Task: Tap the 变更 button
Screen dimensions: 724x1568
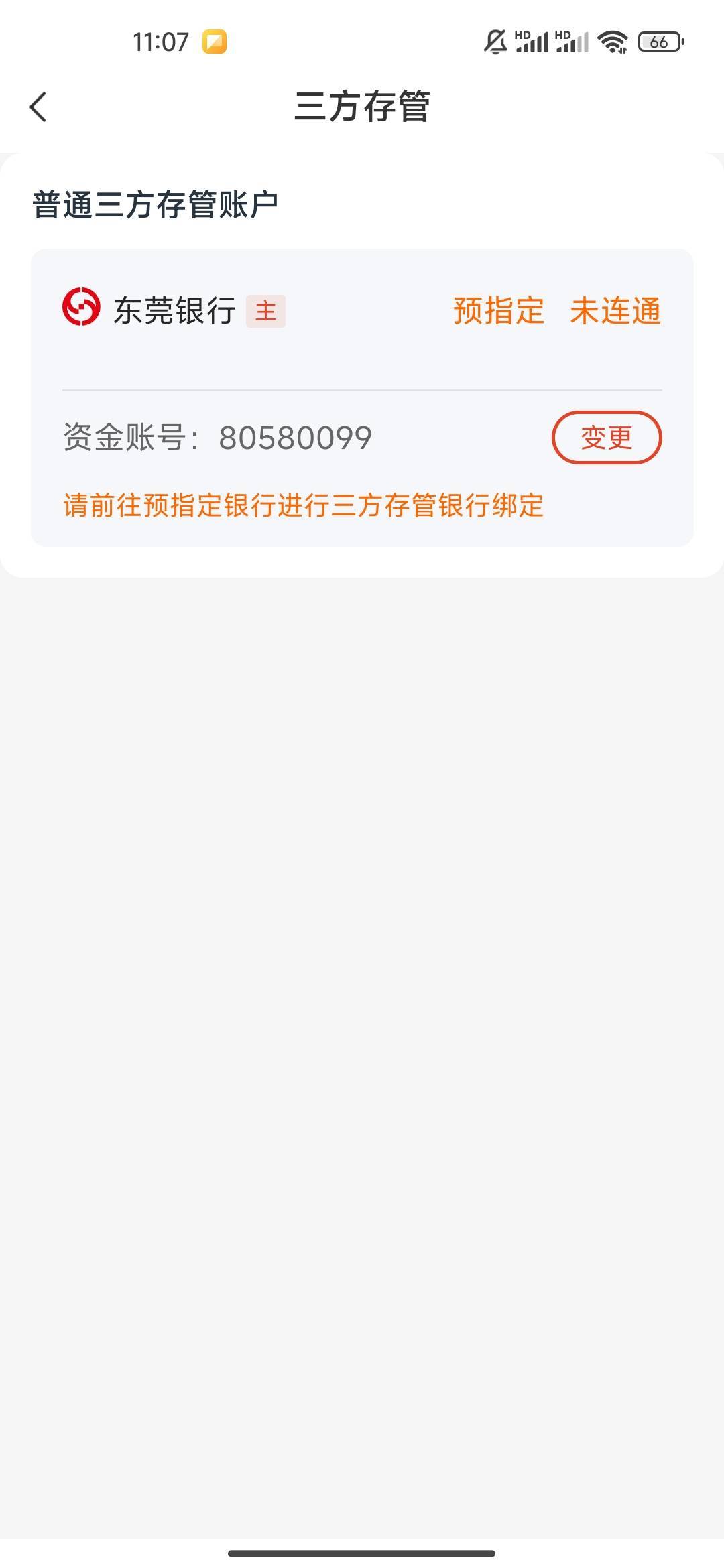Action: pos(606,438)
